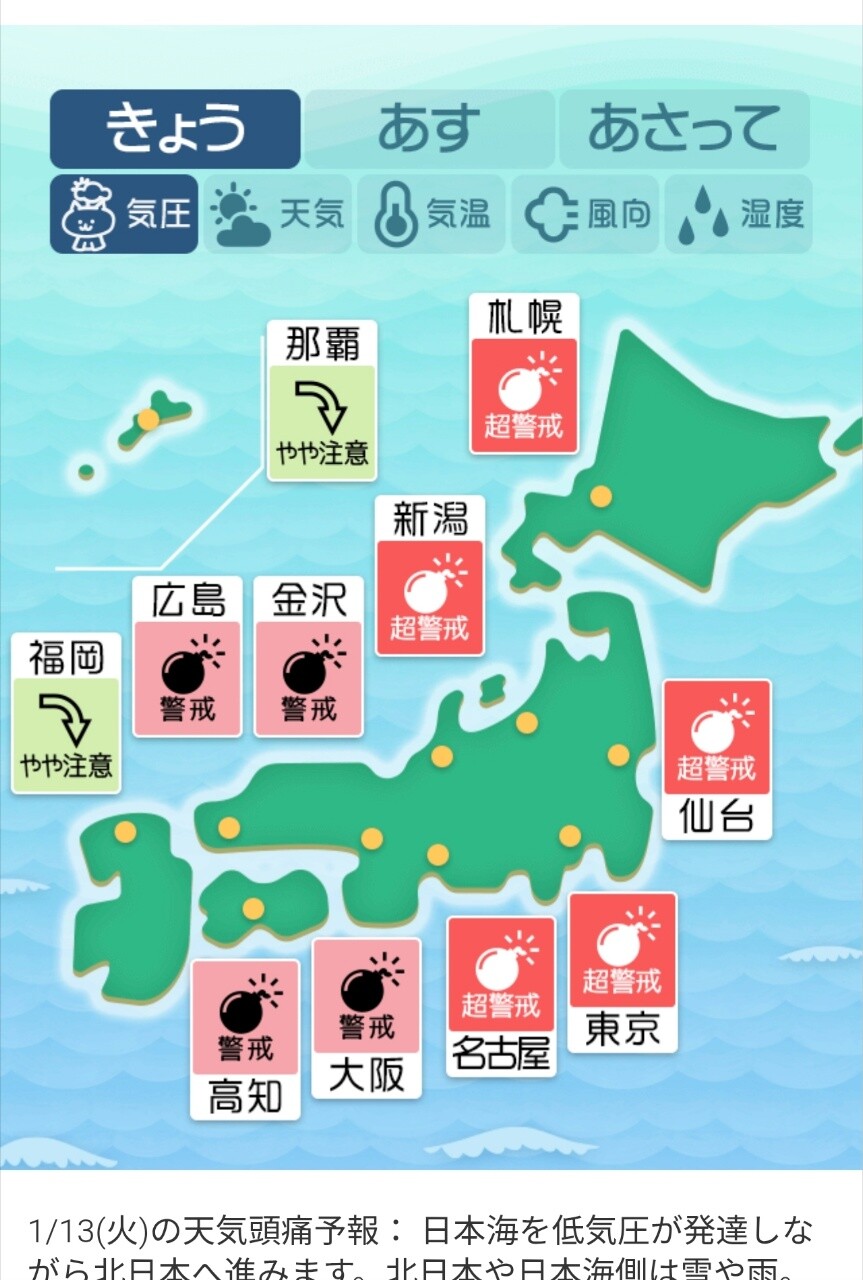Image resolution: width=863 pixels, height=1280 pixels.
Task: Show the 天気 weather map
Action: point(278,214)
